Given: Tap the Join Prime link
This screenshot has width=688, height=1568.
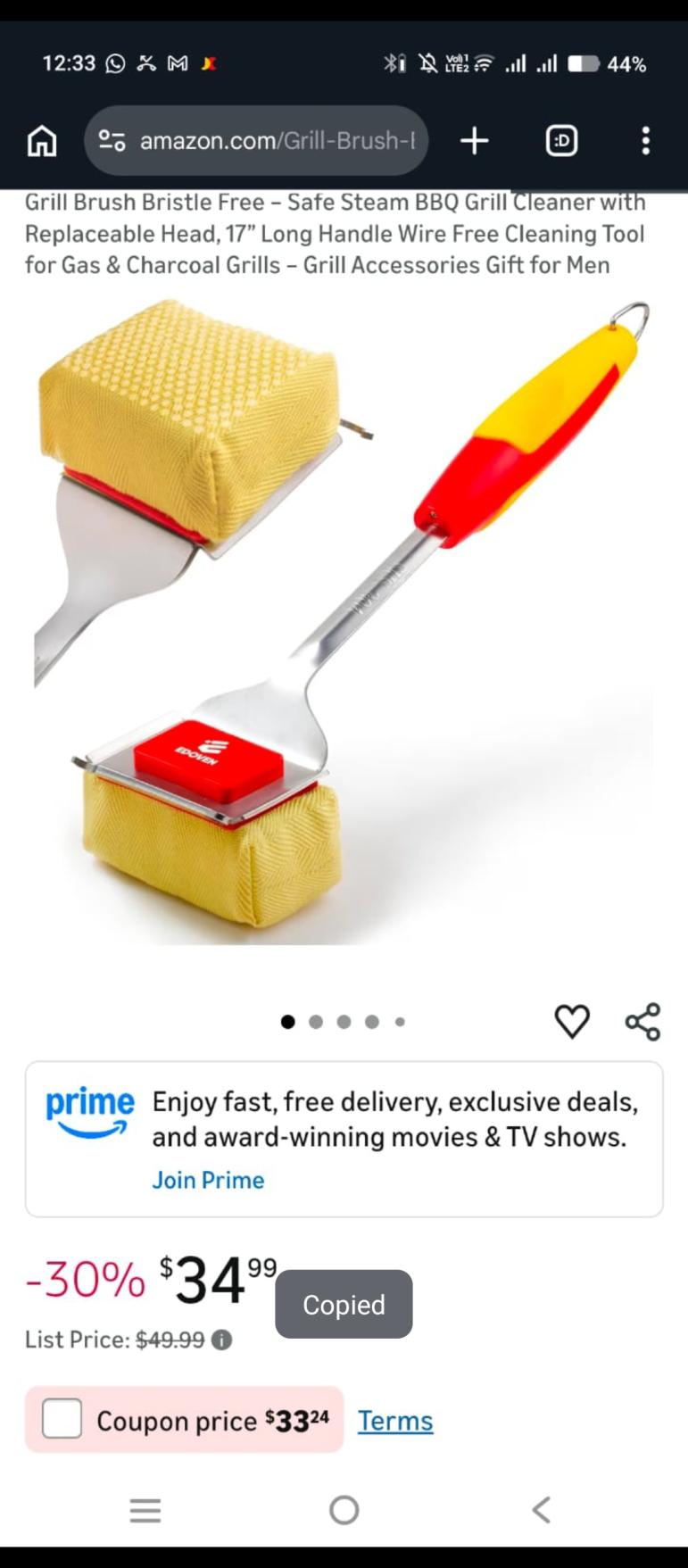Looking at the screenshot, I should (208, 1180).
